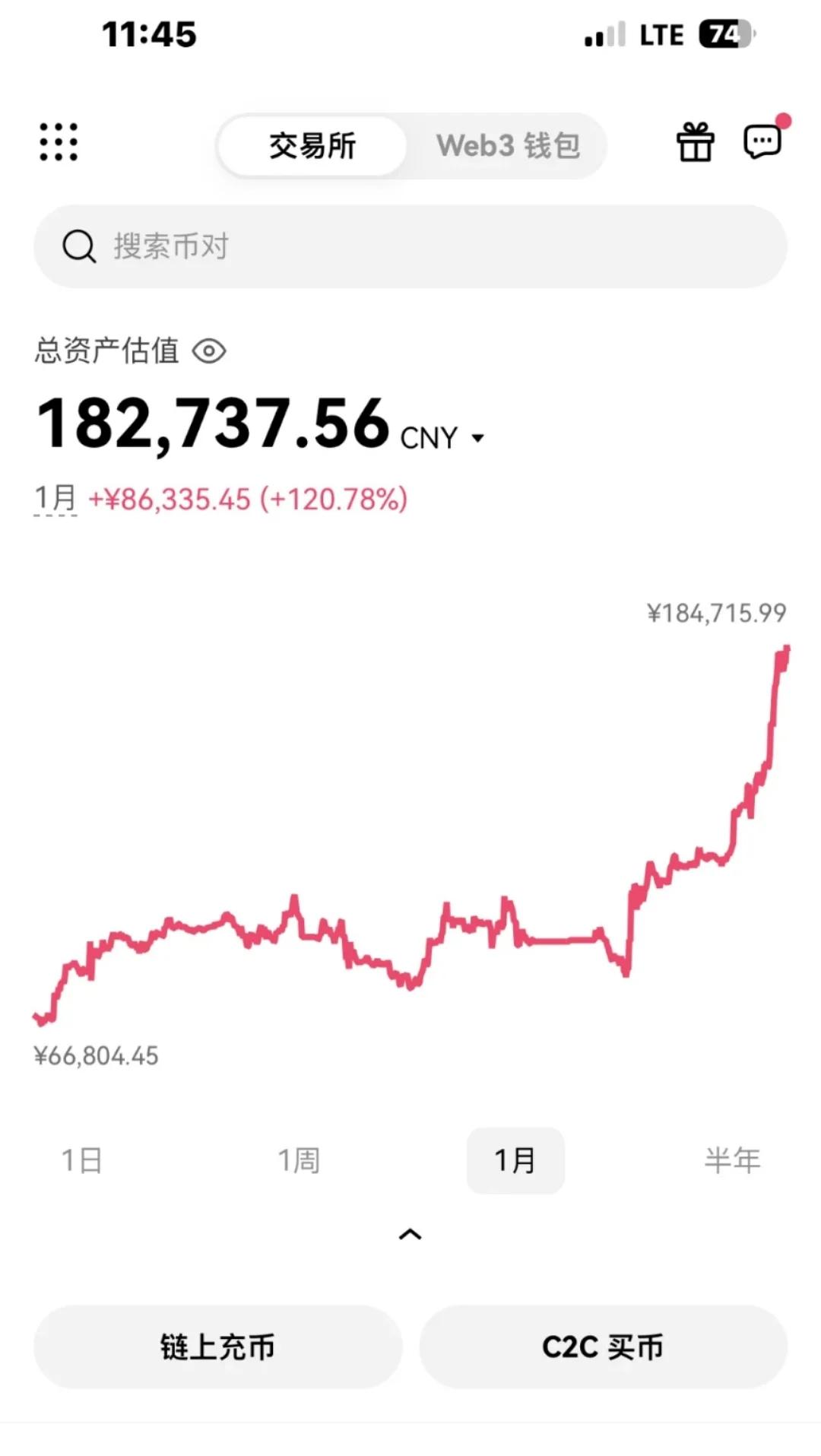The image size is (821, 1456).
Task: Click the LTE network indicator
Action: 661,34
